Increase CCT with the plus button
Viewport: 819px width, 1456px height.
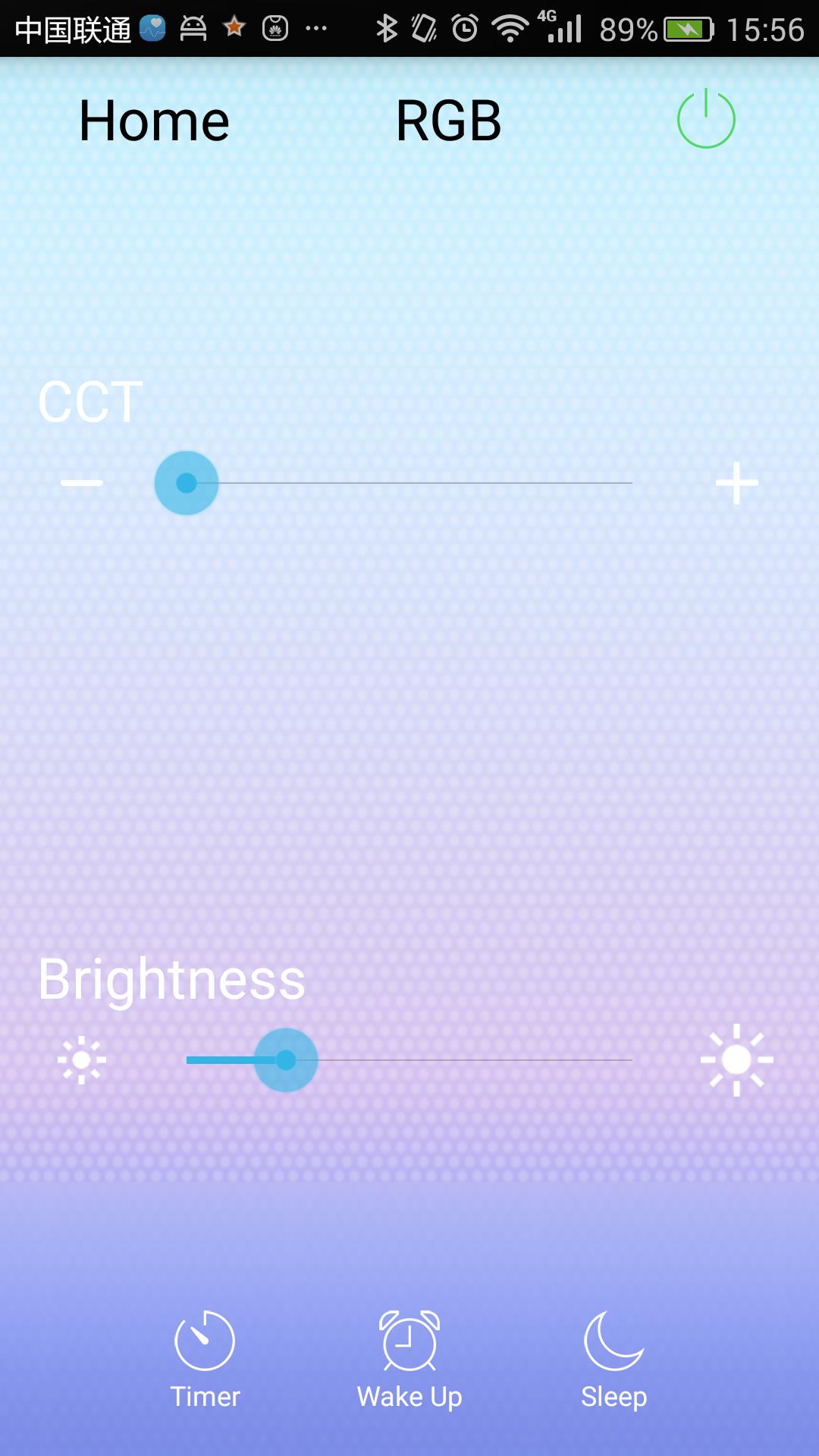[x=736, y=483]
